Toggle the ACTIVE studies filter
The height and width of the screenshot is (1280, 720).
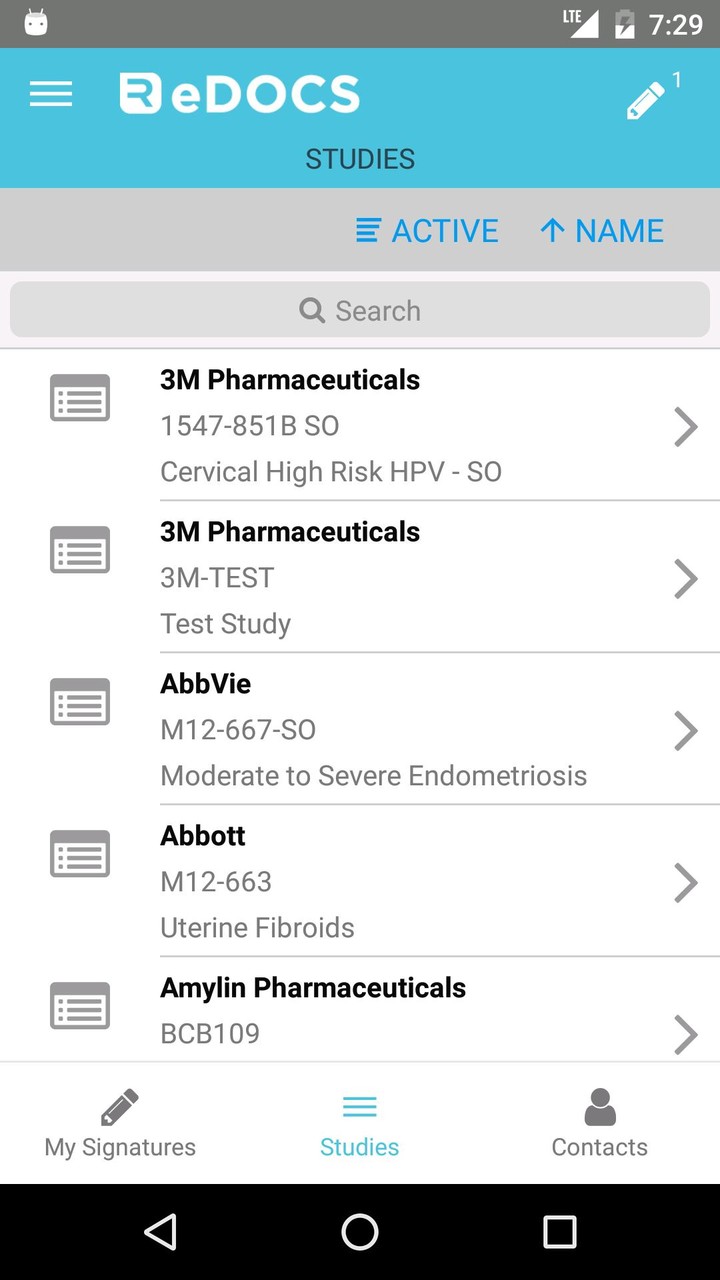pos(427,231)
